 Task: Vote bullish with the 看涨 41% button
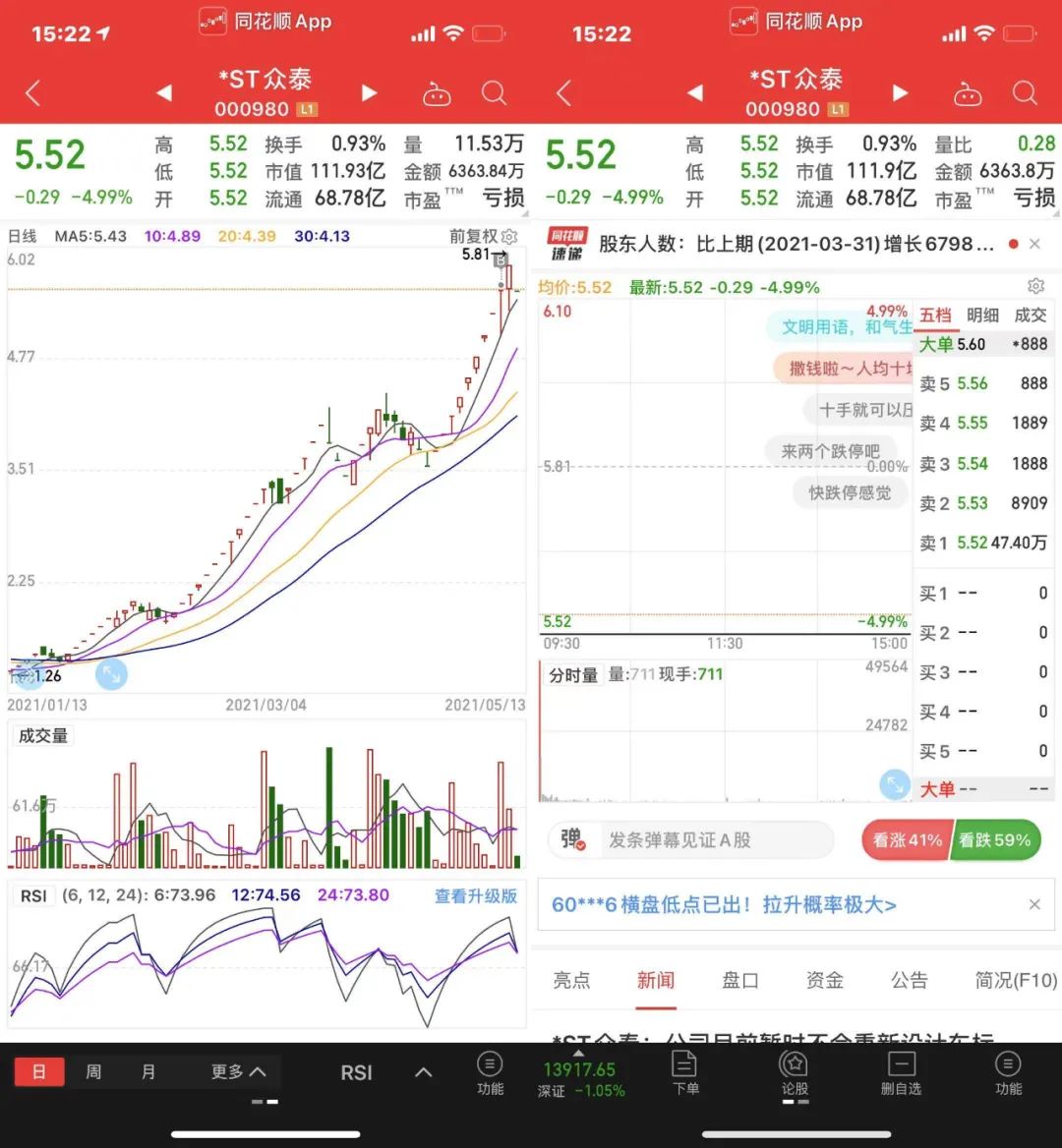pos(907,840)
